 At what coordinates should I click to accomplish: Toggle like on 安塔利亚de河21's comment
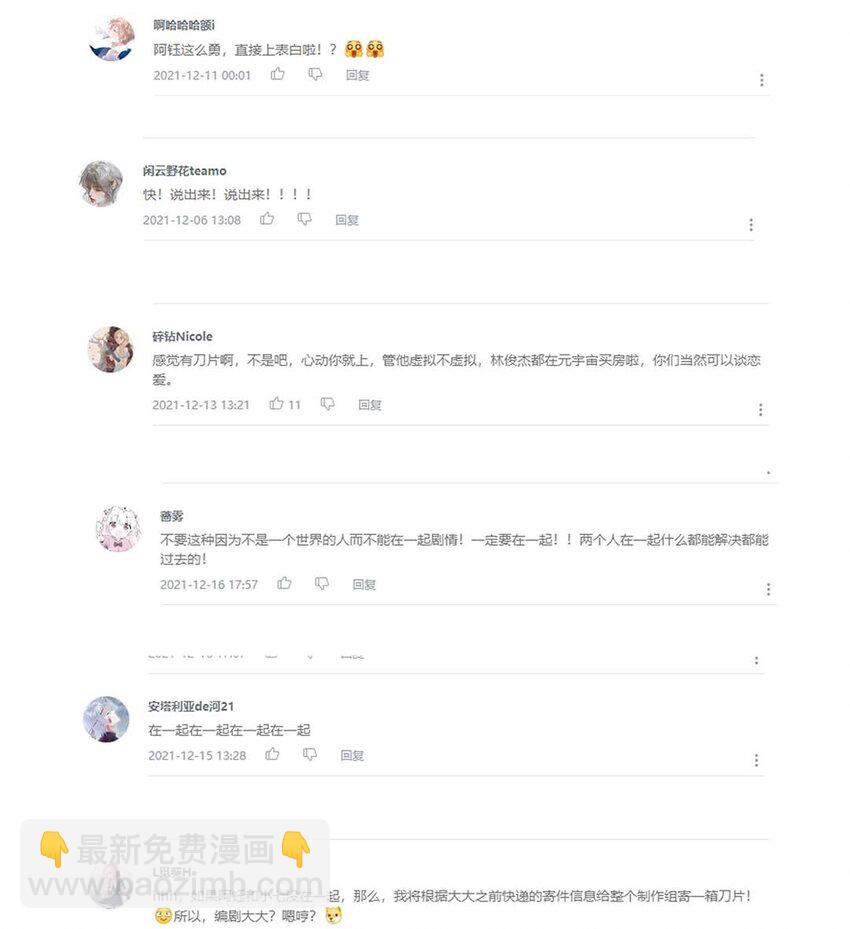273,755
